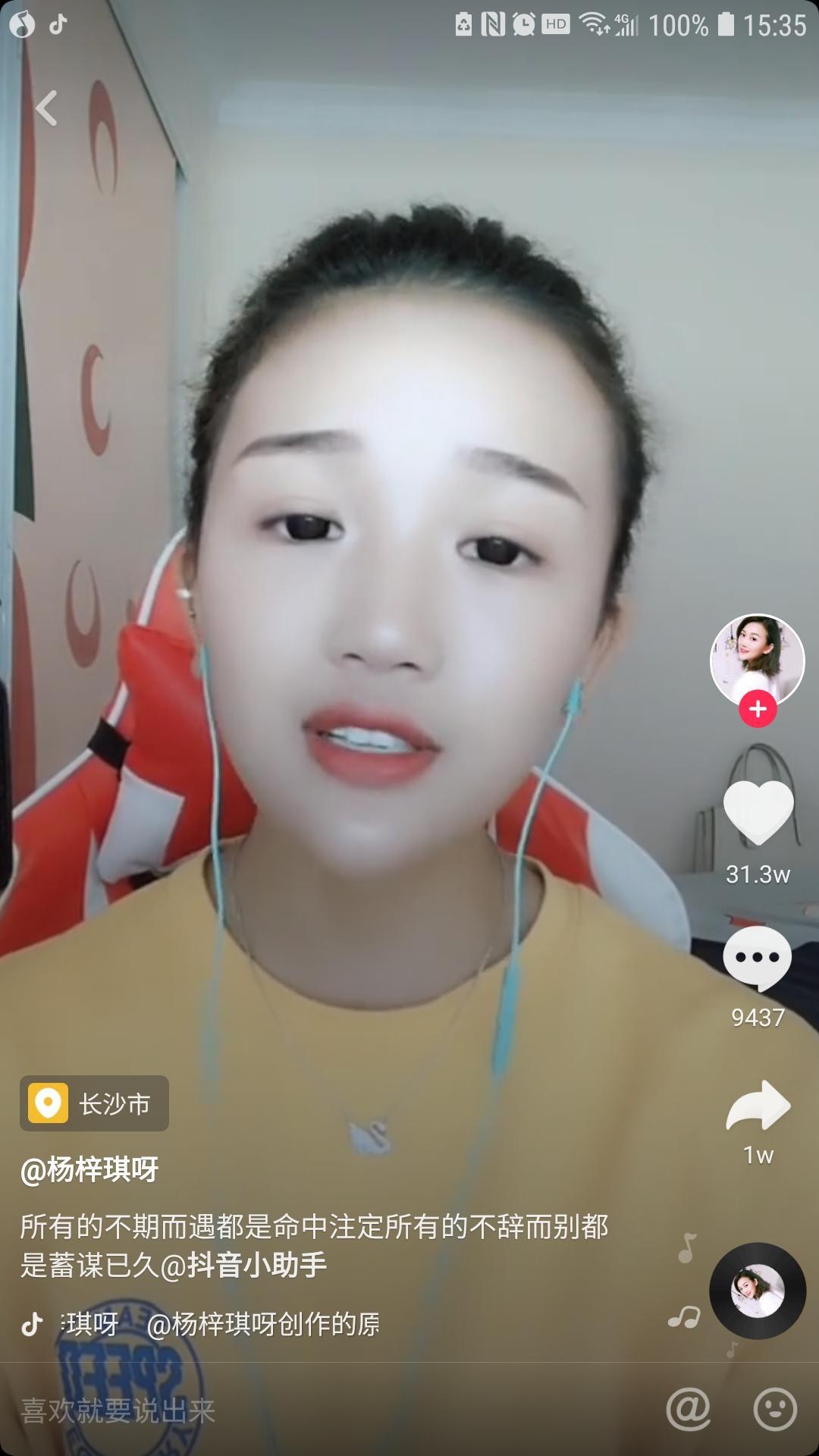
Task: Open the 长沙市 location tag
Action: tap(95, 1103)
